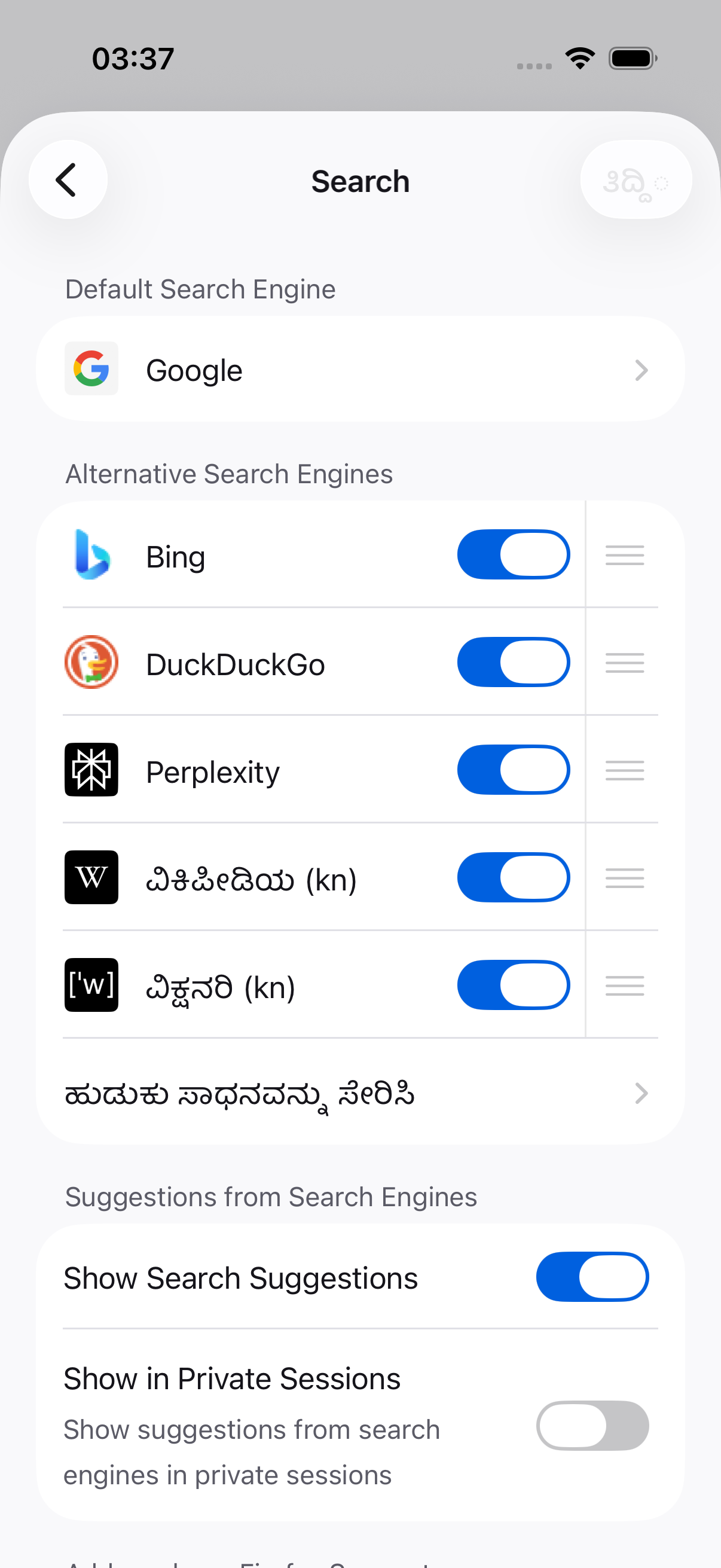Toggle the ವಿಕಿಪೀಡಿಯ (kn) search engine switch
The height and width of the screenshot is (1568, 721).
513,878
